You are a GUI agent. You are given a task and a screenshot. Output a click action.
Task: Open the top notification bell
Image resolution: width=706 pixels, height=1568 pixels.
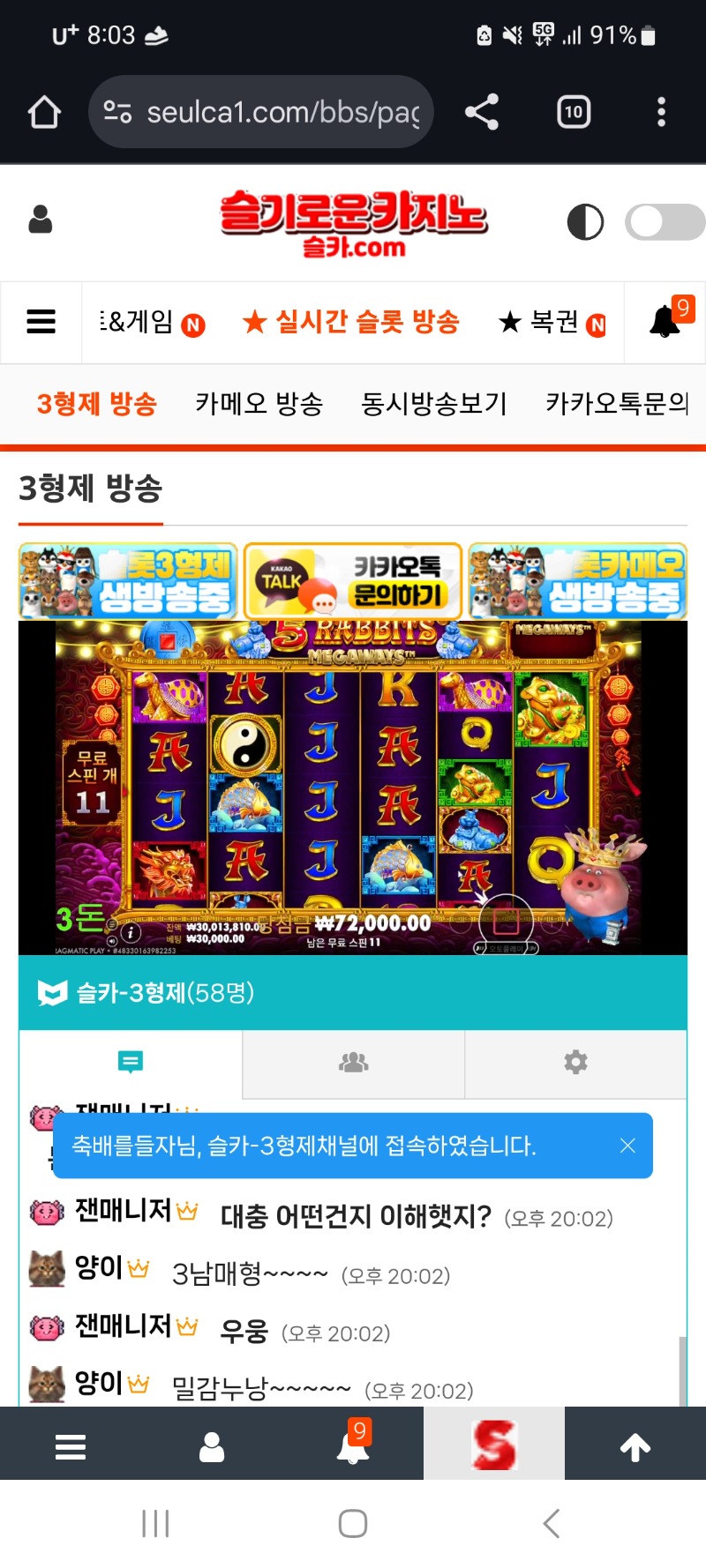point(665,322)
